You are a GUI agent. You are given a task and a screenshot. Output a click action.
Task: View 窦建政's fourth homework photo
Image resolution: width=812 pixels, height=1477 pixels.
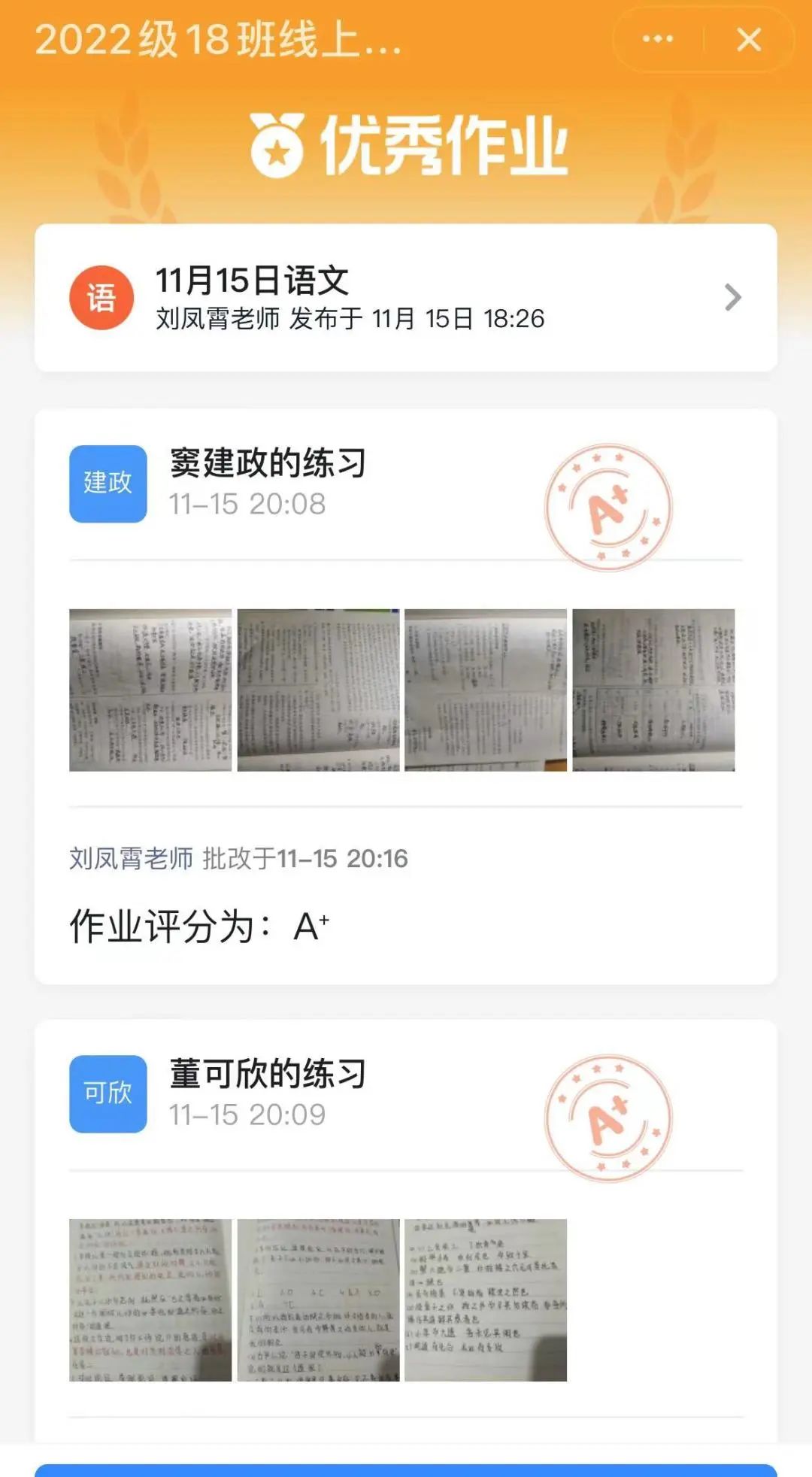click(x=653, y=690)
